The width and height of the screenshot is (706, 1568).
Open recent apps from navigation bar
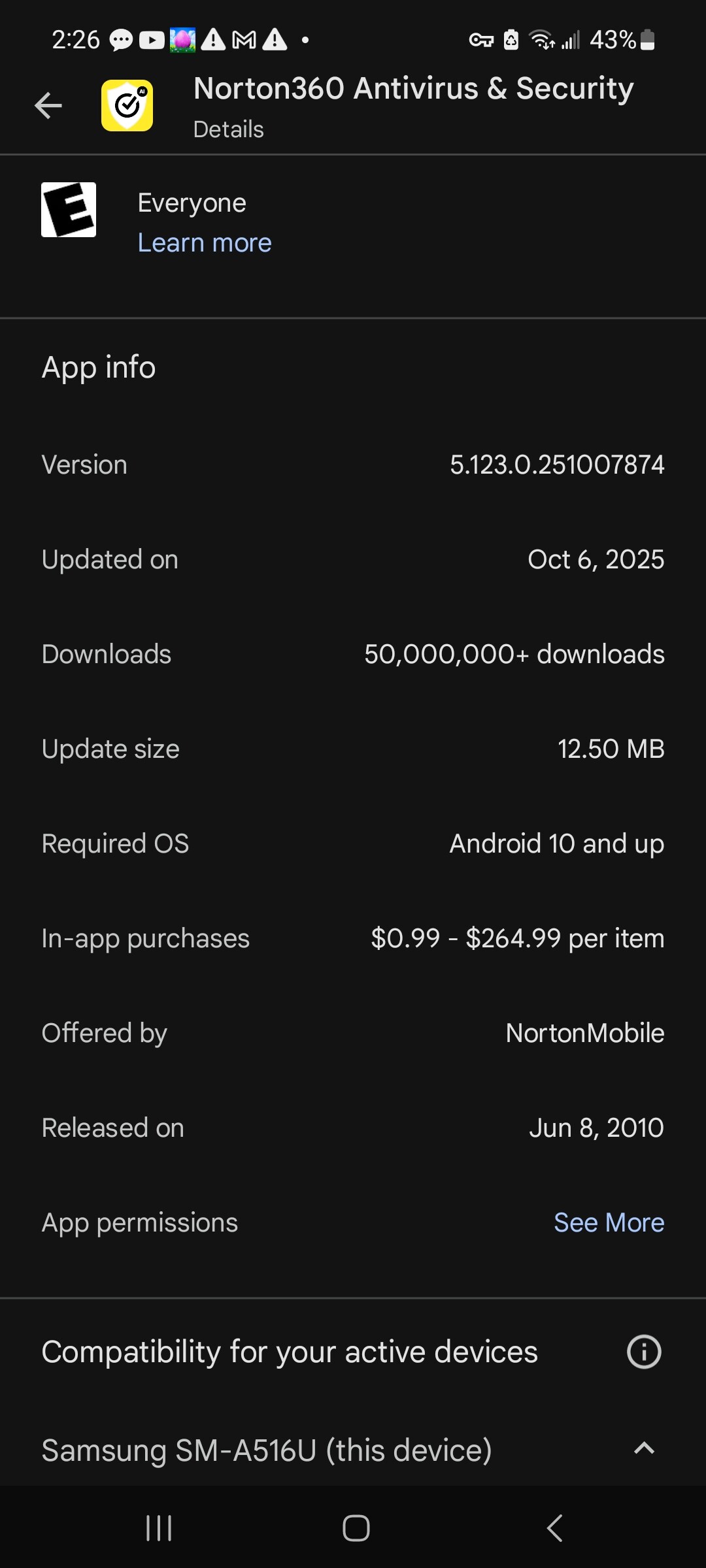point(159,1528)
